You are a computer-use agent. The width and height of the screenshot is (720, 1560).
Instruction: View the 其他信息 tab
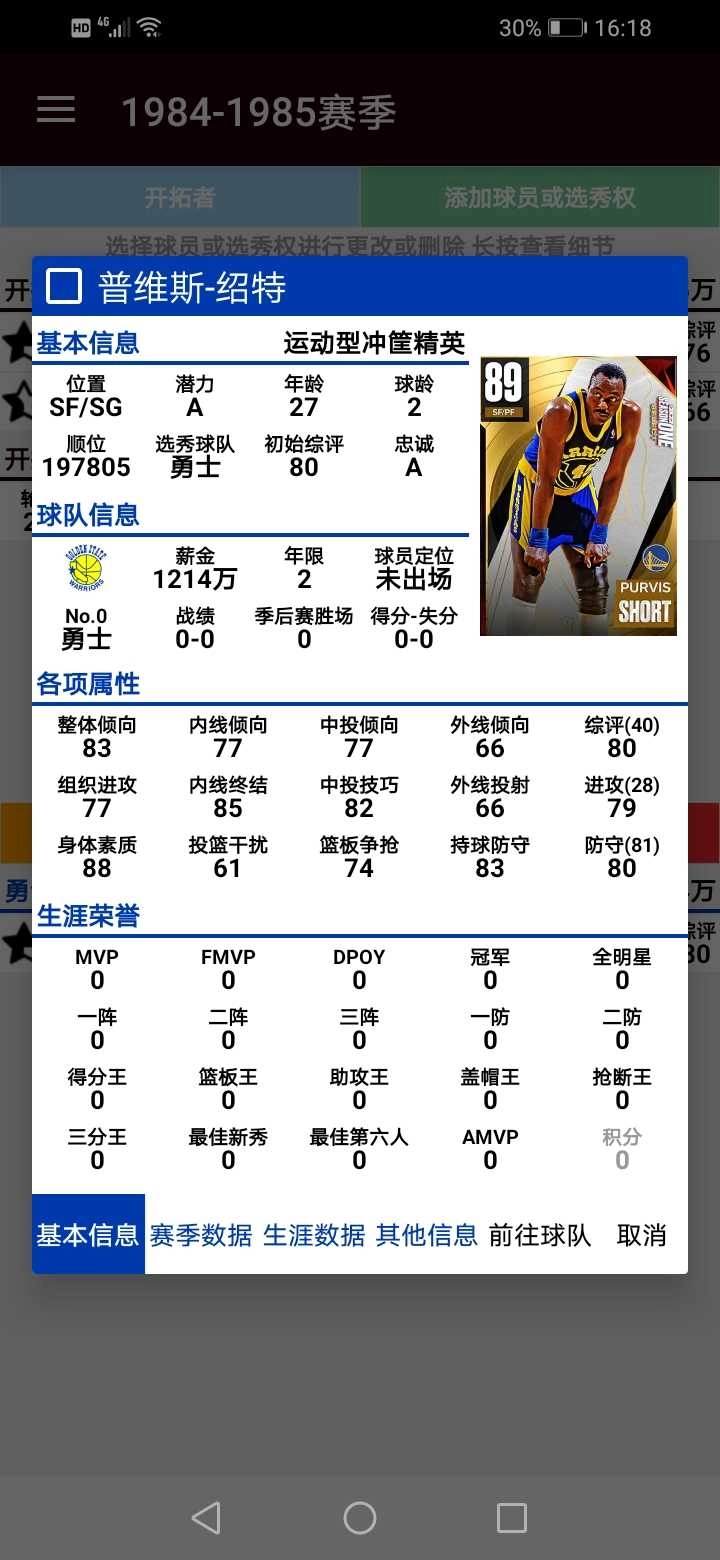pos(427,1235)
